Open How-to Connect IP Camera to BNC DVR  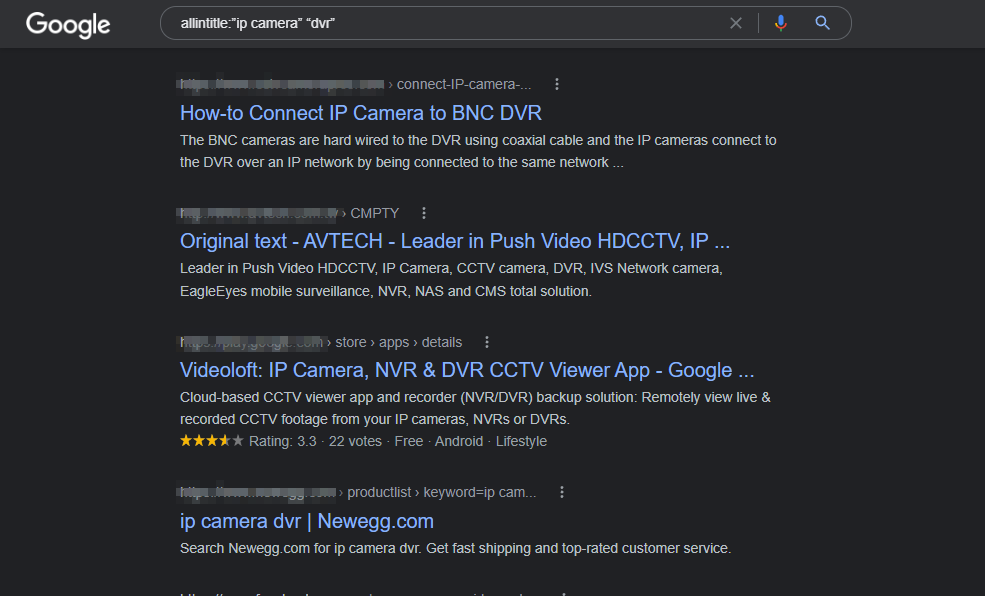click(361, 113)
